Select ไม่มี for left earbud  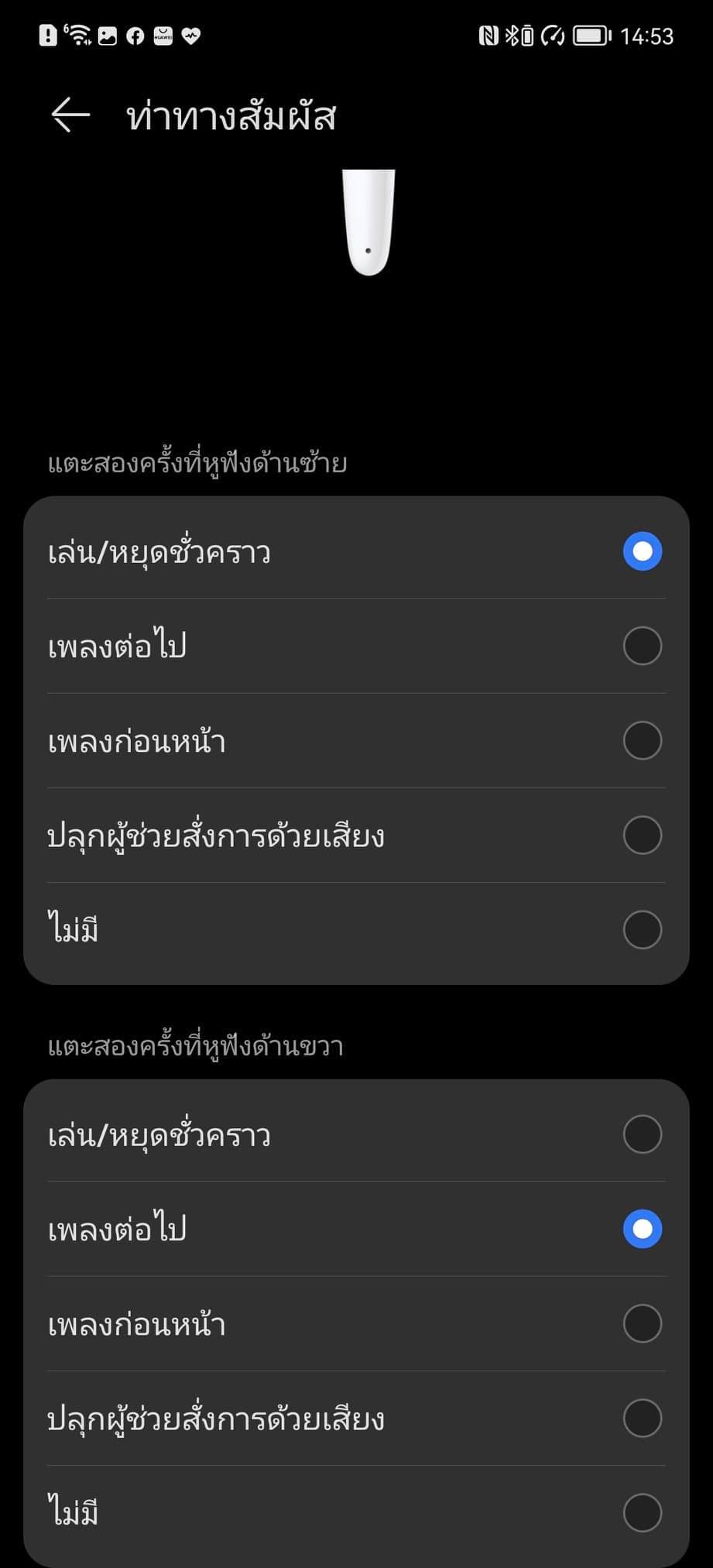[642, 929]
